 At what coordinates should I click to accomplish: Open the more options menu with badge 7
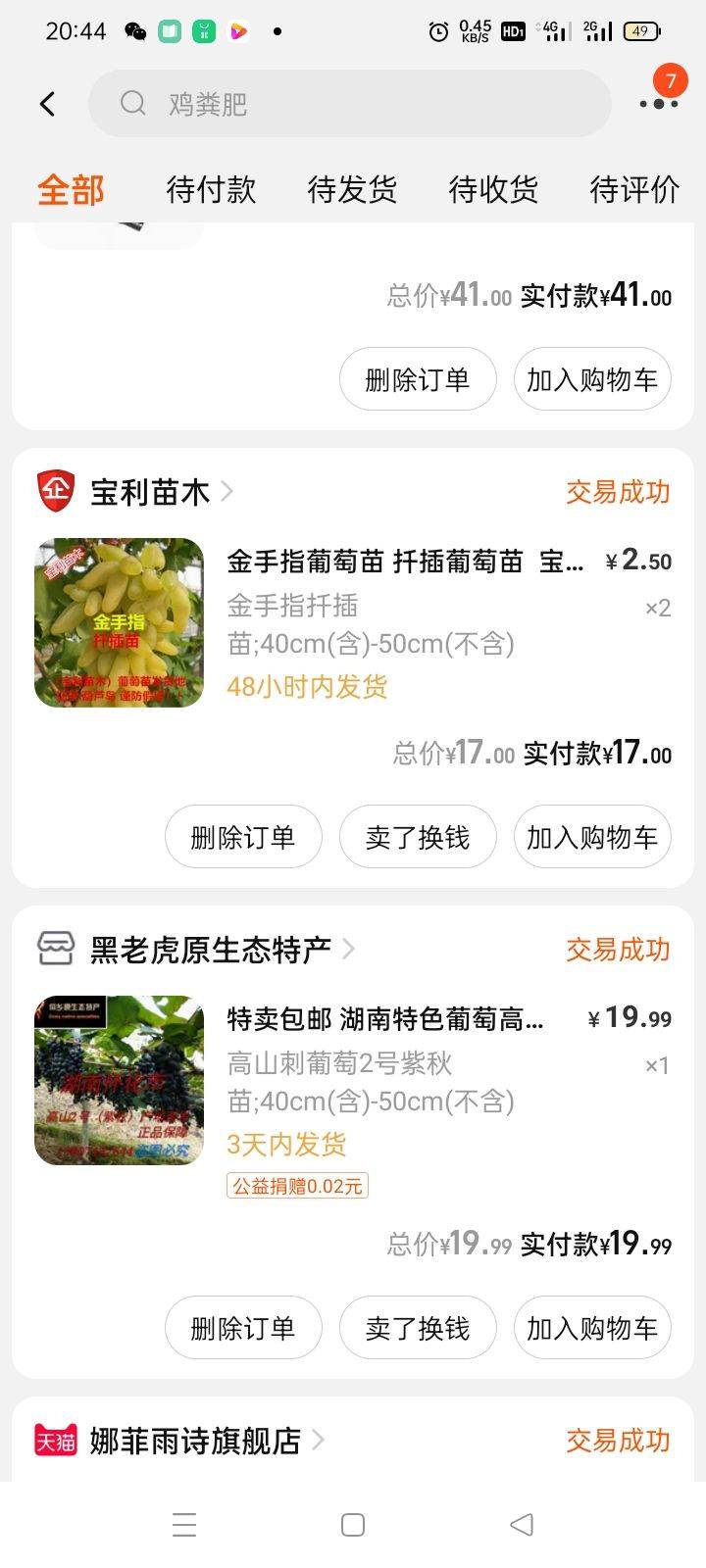point(659,102)
